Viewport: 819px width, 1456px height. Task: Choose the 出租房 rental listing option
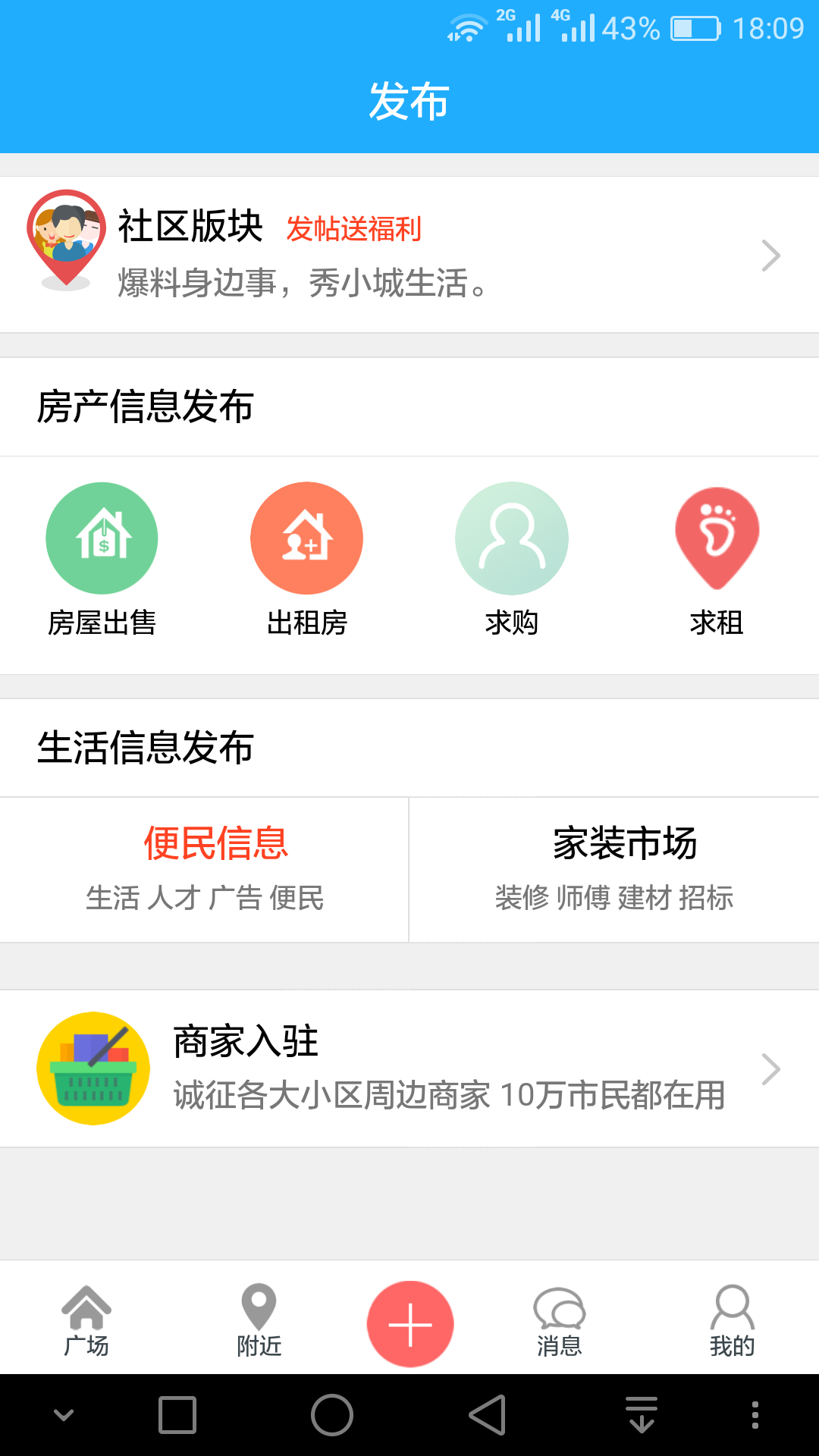tap(307, 560)
